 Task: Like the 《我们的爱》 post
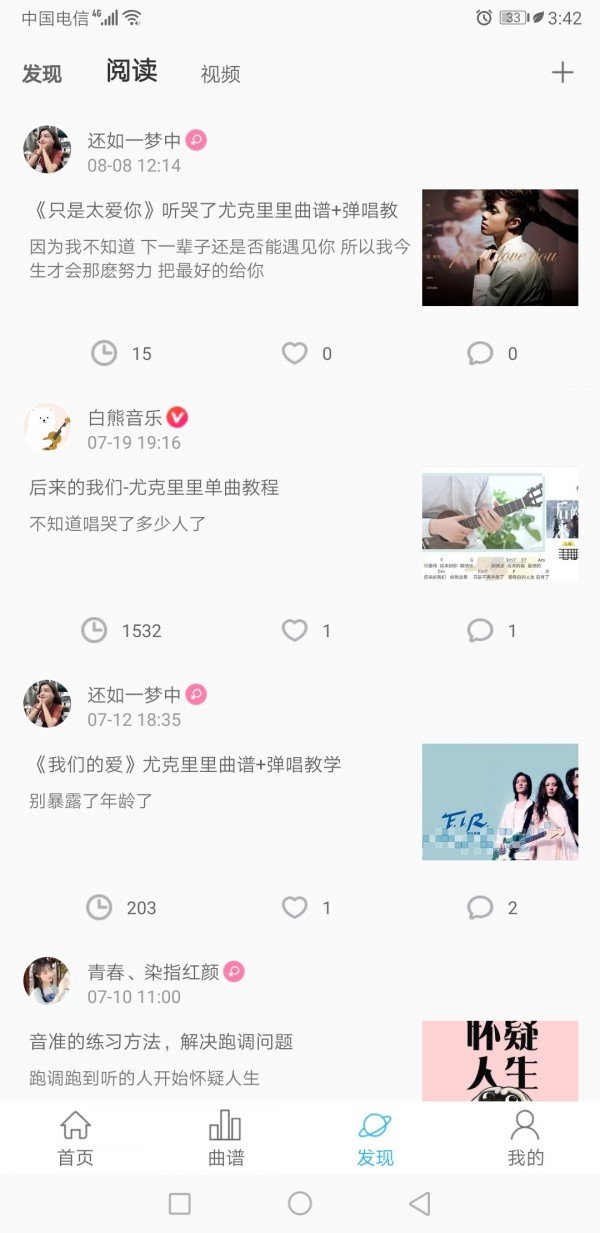tap(294, 907)
